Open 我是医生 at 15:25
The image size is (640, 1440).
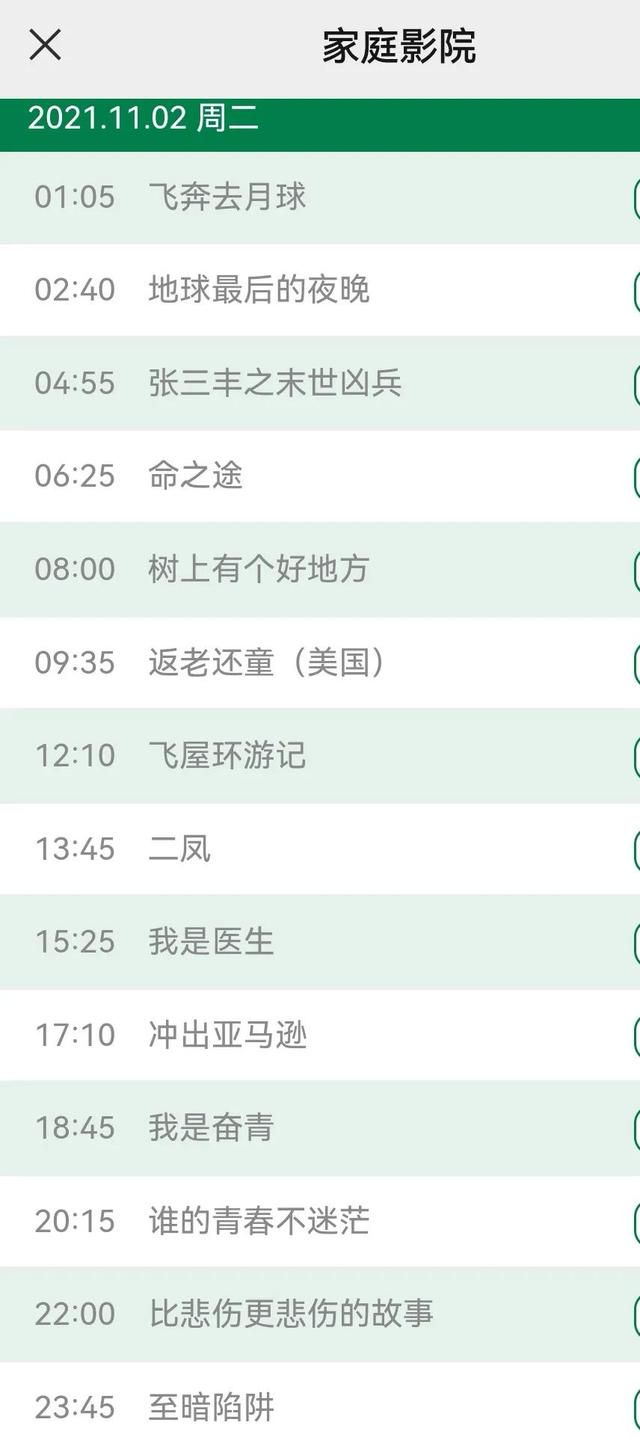320,941
